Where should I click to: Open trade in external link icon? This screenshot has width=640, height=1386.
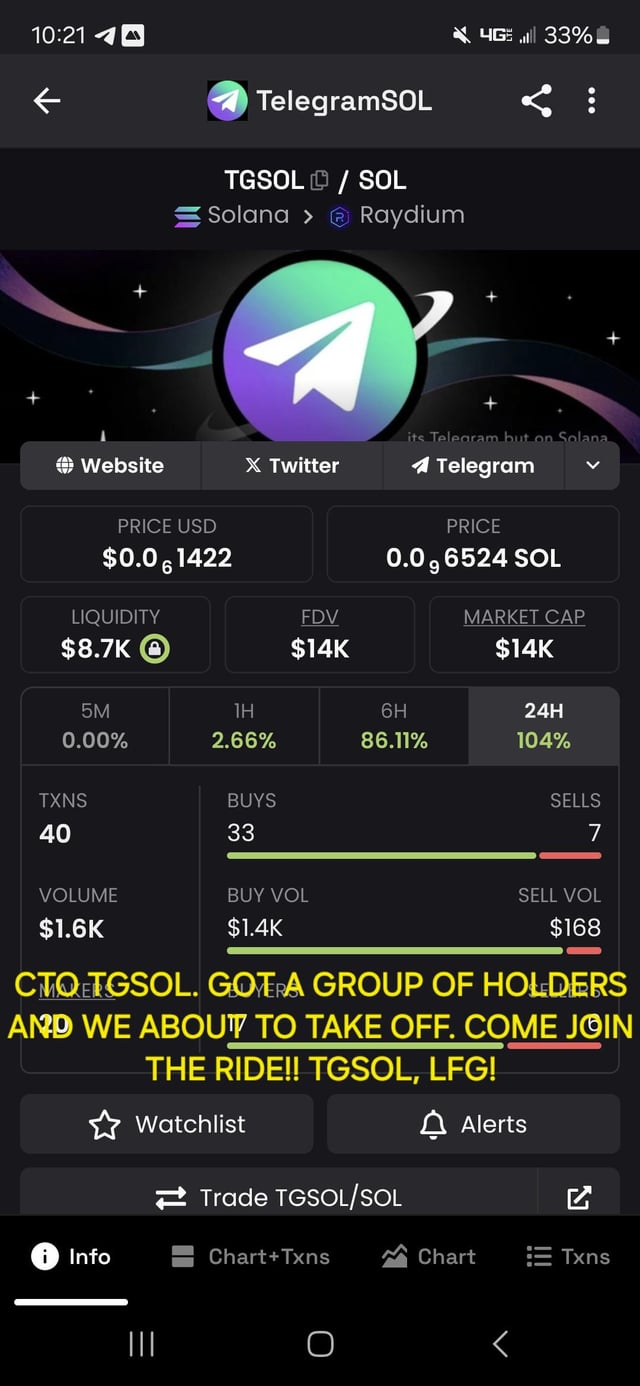[579, 1197]
